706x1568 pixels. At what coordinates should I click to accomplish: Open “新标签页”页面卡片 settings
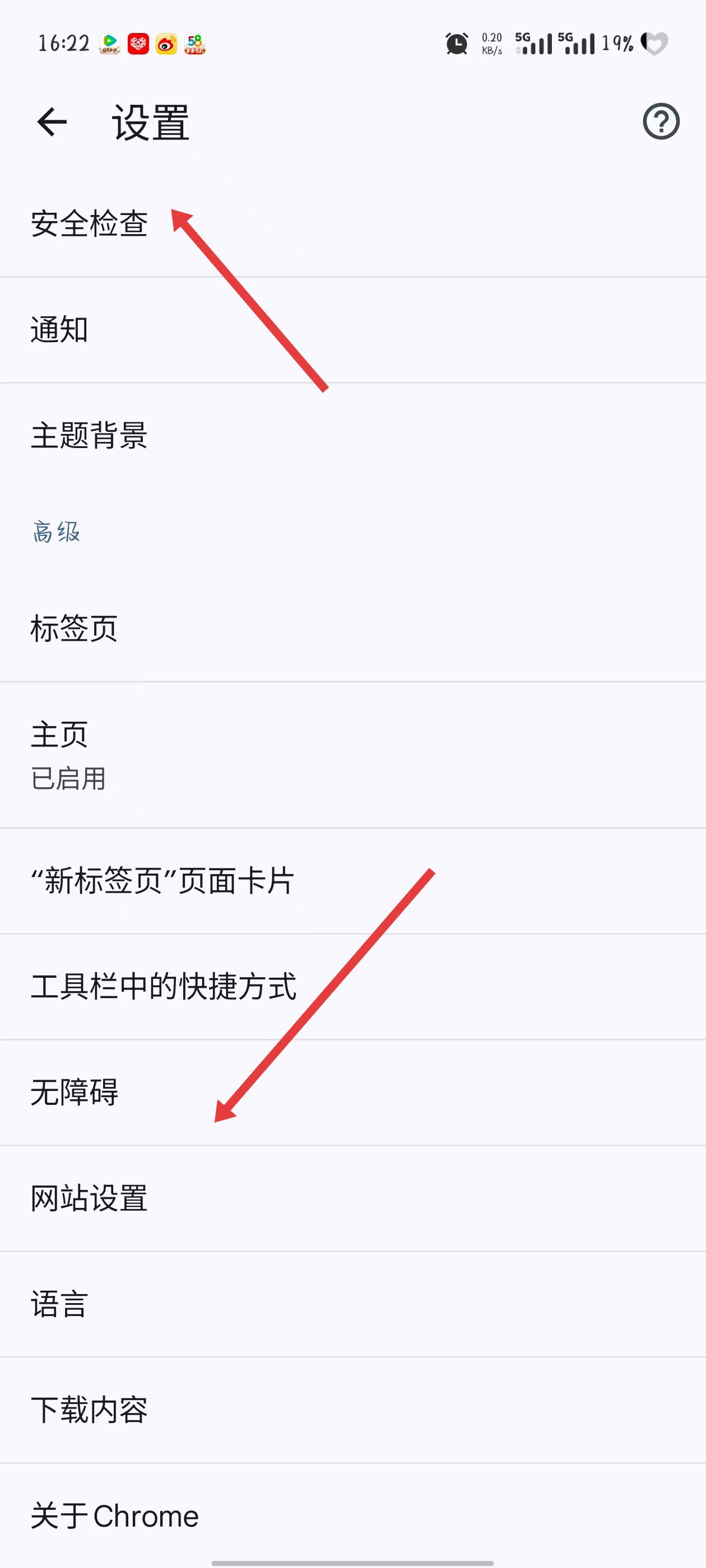point(162,881)
